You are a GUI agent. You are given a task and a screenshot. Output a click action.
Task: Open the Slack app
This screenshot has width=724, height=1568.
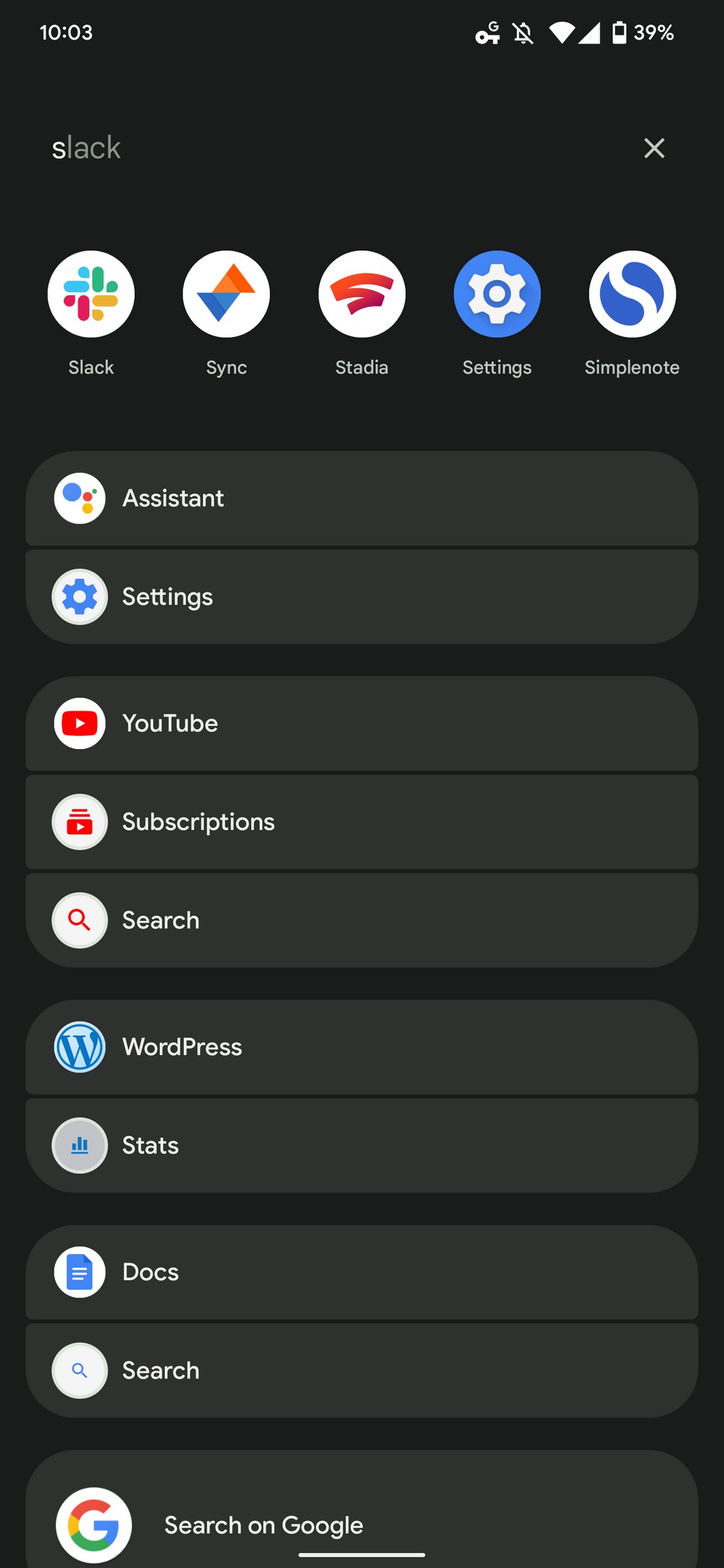coord(91,294)
